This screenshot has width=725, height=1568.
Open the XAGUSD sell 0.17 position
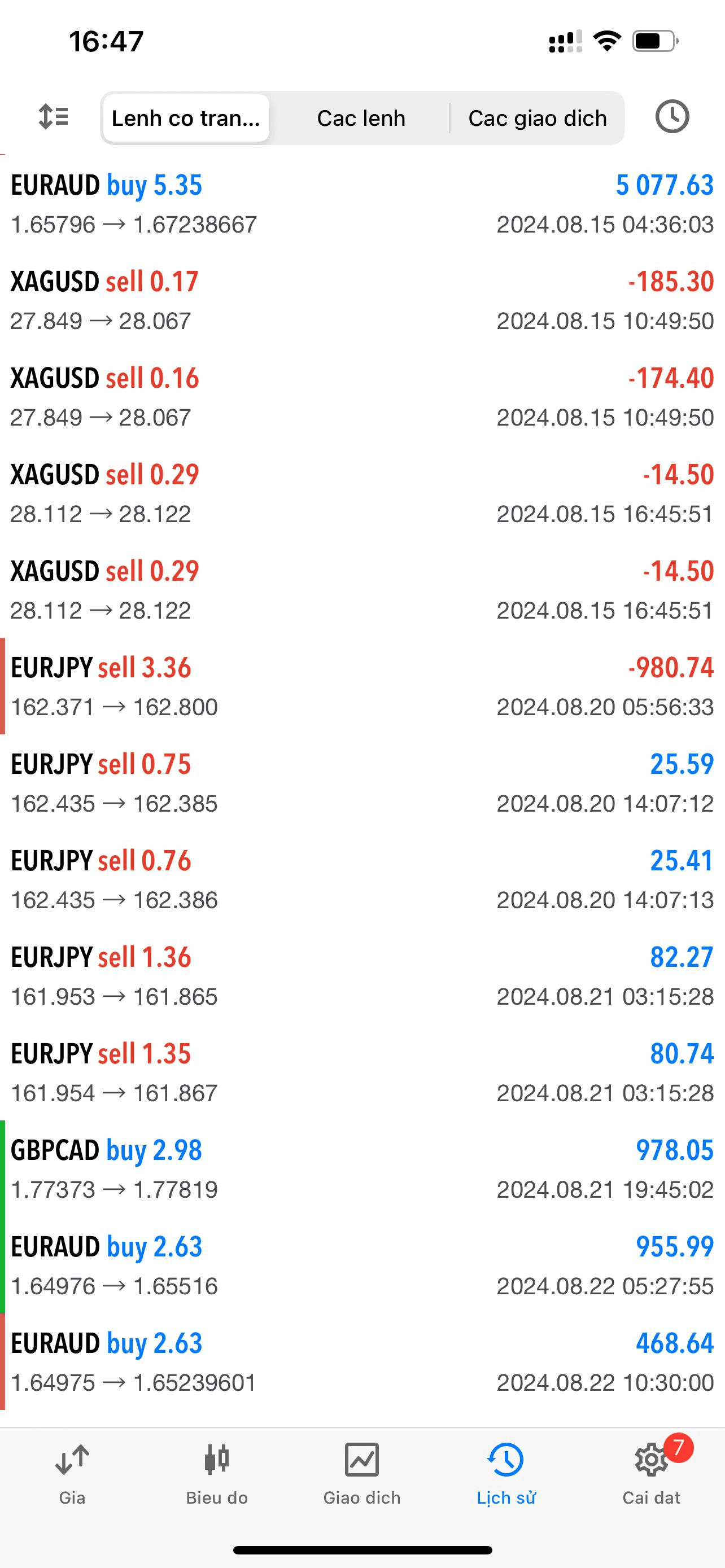(x=362, y=301)
